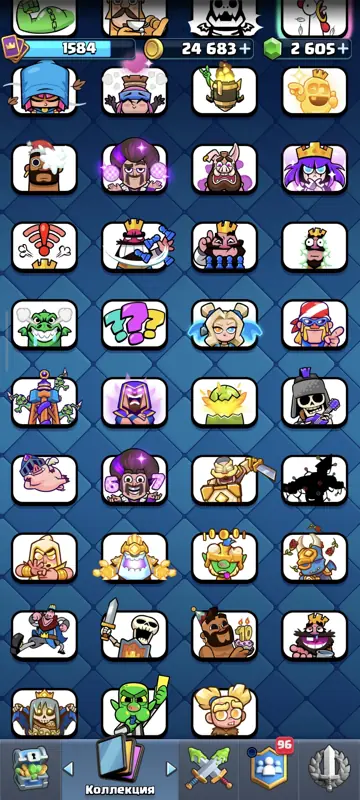Image resolution: width=360 pixels, height=800 pixels.
Task: Open the events sword-wreath tab
Action: pos(330,768)
